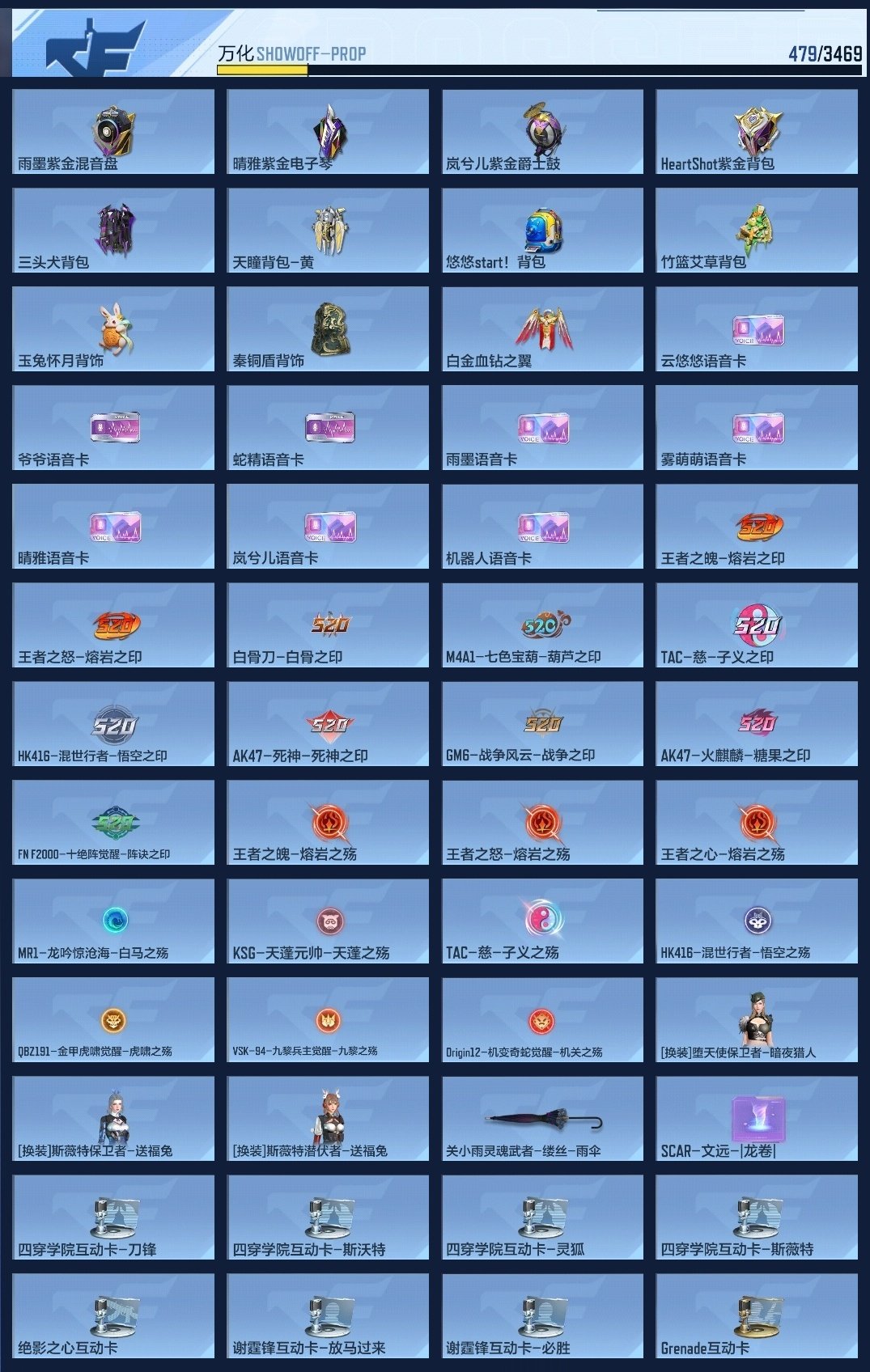Select the 云悠悠语音卡

click(759, 328)
